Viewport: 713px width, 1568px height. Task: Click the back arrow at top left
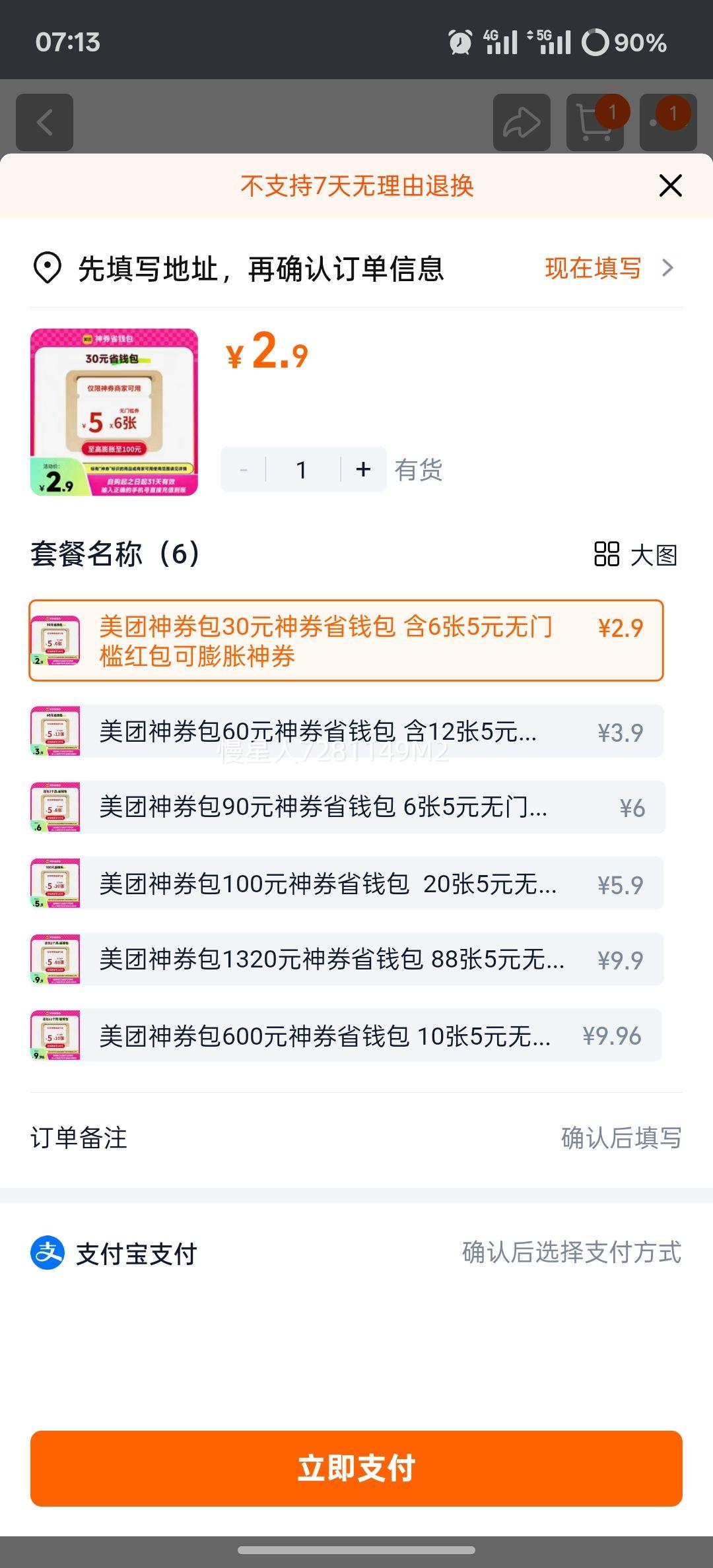44,123
